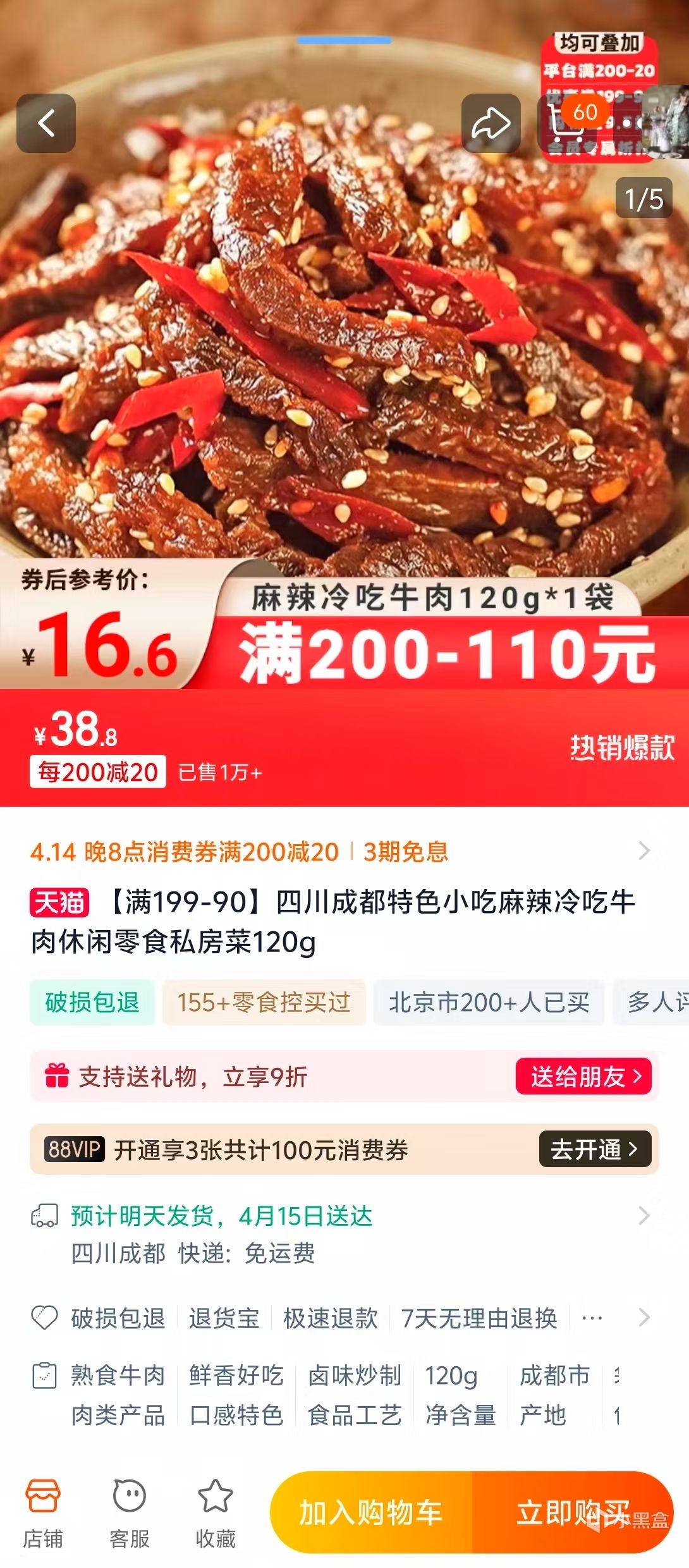
Task: Tap the 每200减20 discount badge
Action: [x=98, y=772]
